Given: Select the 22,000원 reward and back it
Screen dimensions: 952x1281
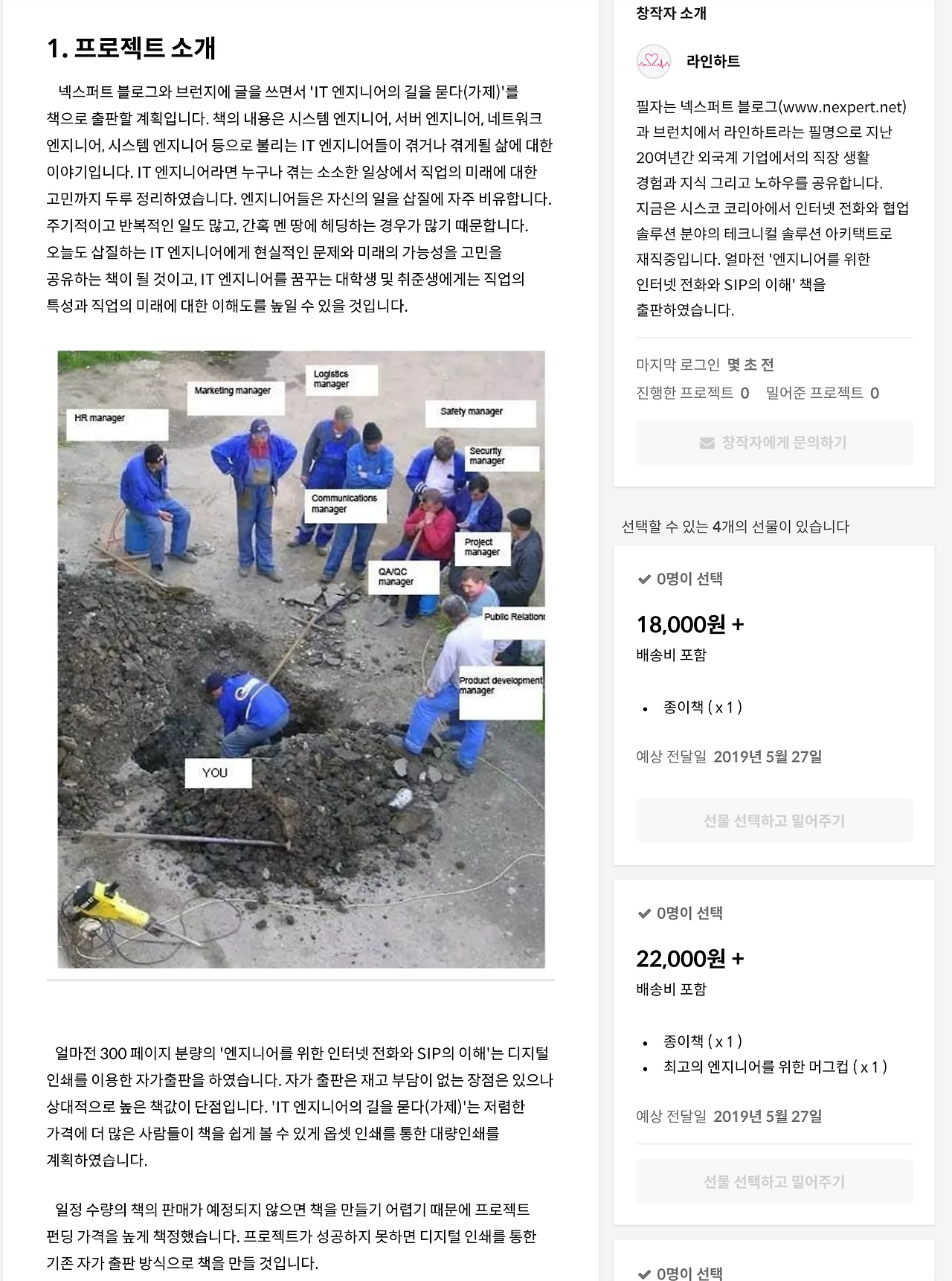Looking at the screenshot, I should click(x=774, y=1181).
